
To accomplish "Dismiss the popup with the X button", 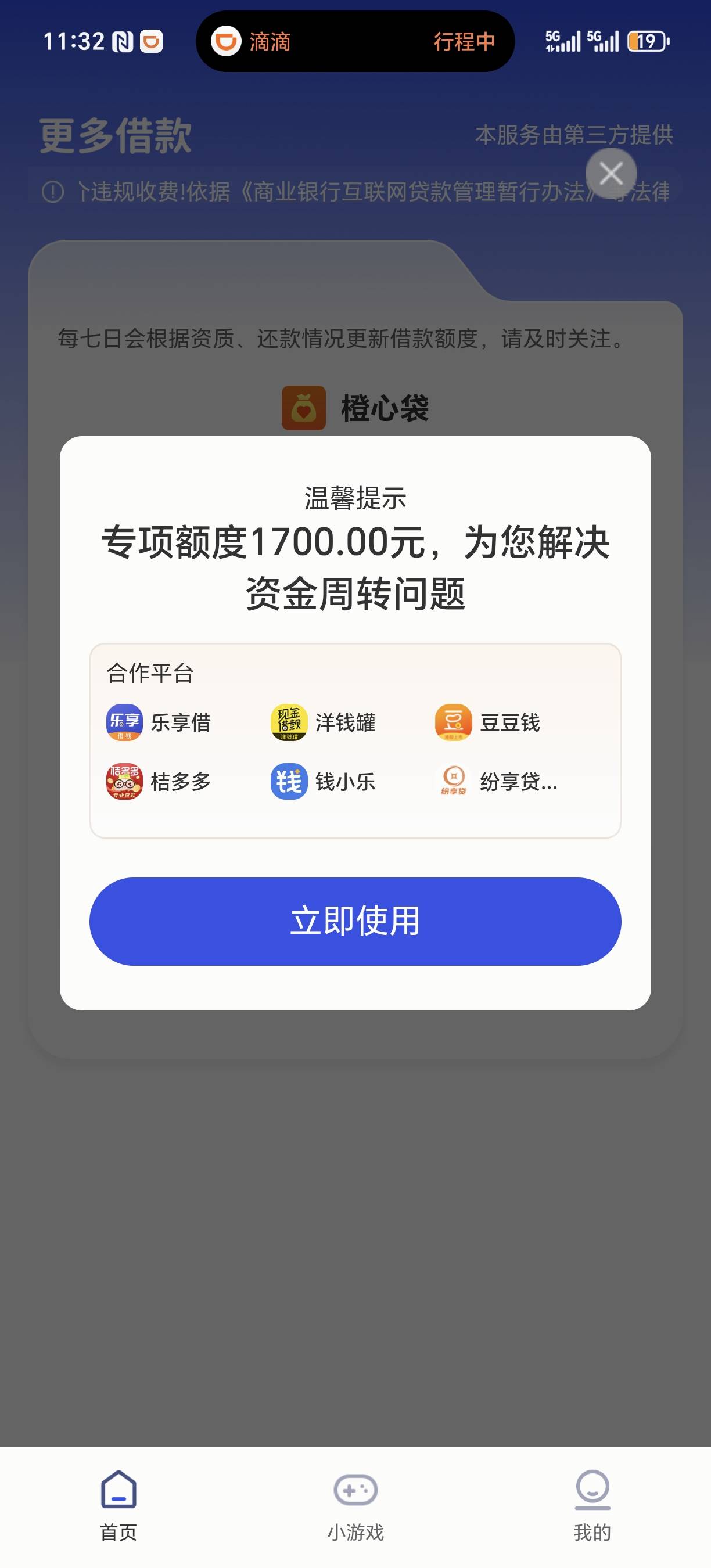I will pos(611,174).
